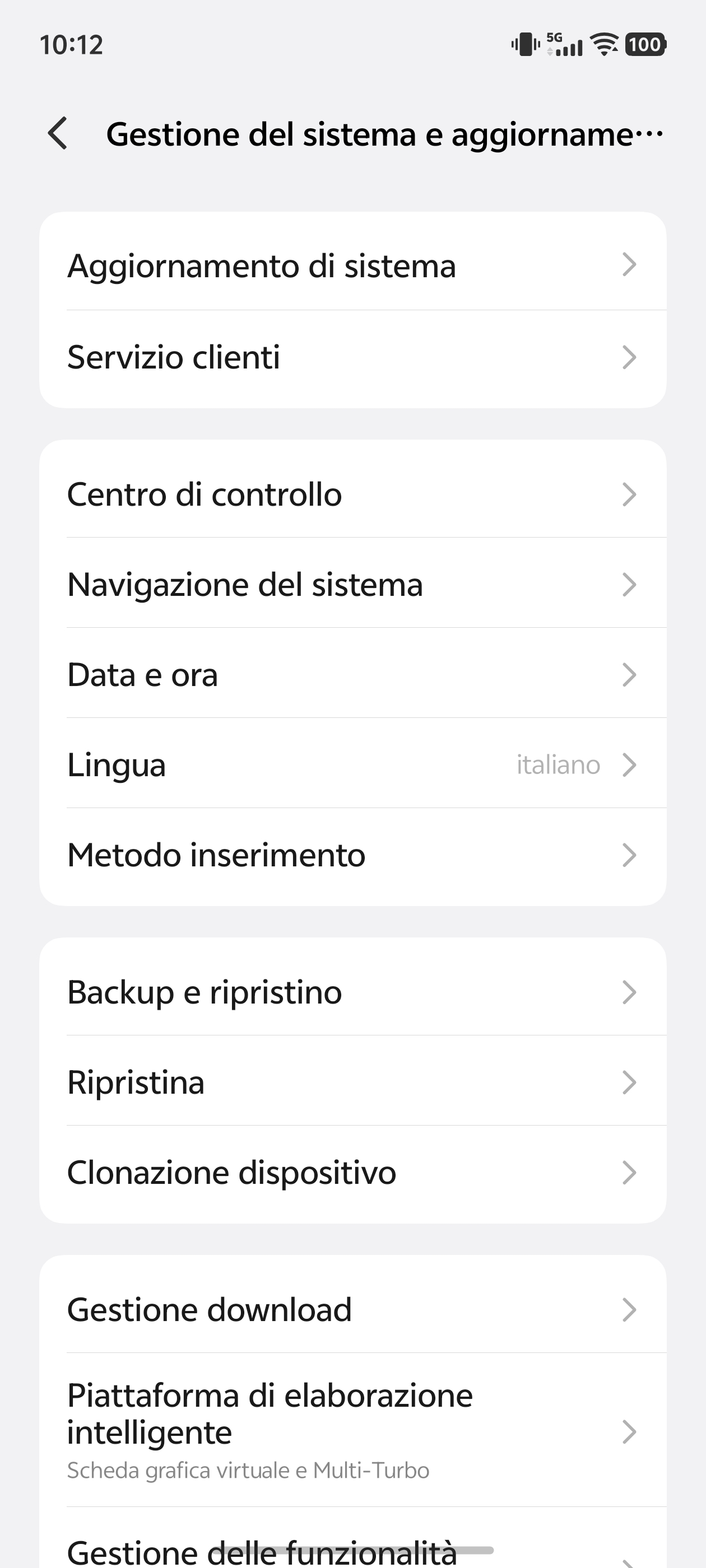
Task: Open Metodo inserimento
Action: (x=352, y=855)
